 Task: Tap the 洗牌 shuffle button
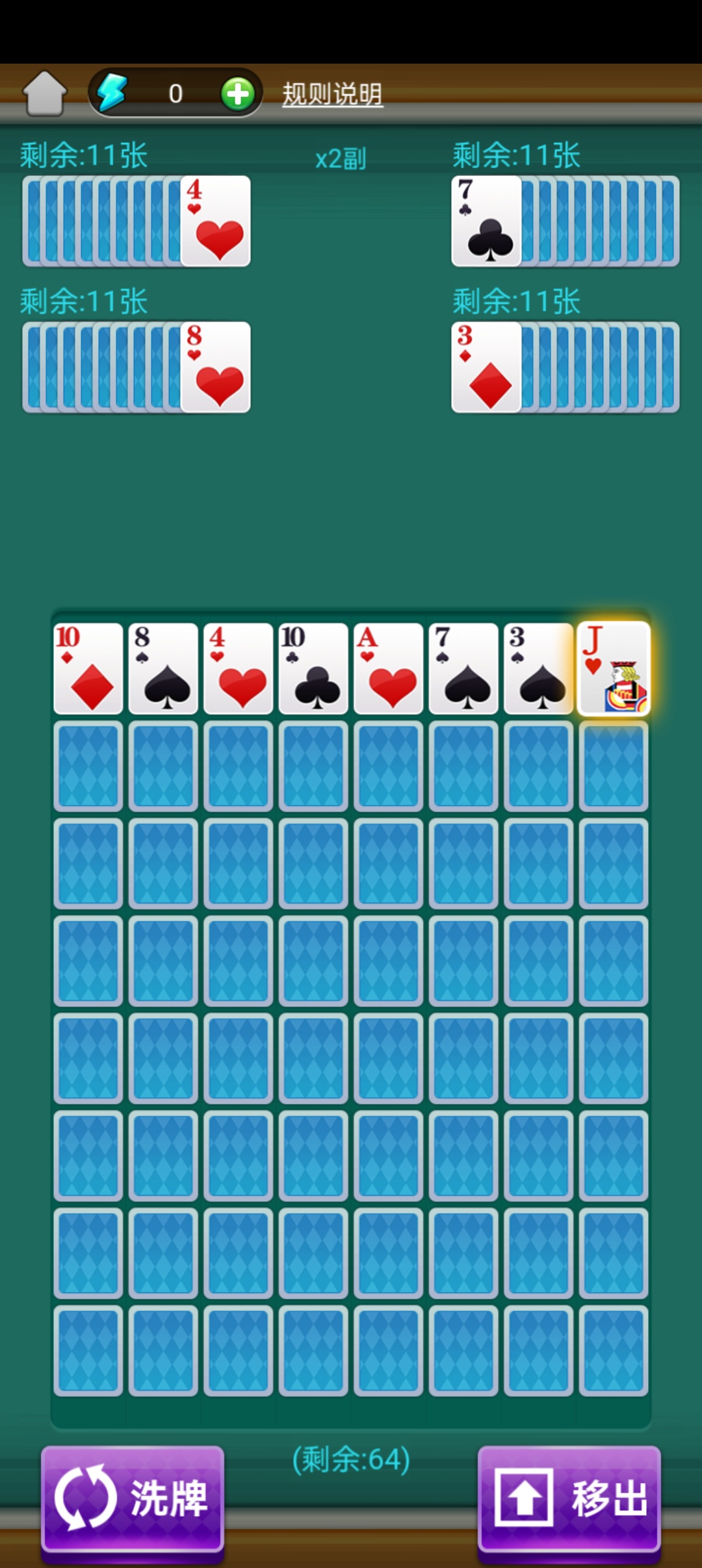pos(133,1498)
